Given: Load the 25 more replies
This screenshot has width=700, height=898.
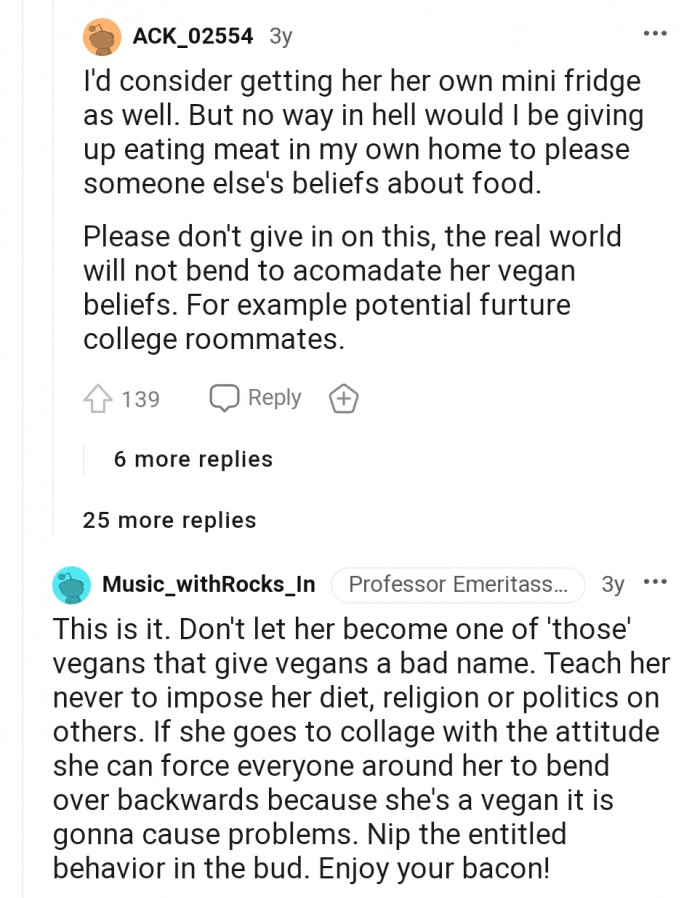Looking at the screenshot, I should click(169, 520).
